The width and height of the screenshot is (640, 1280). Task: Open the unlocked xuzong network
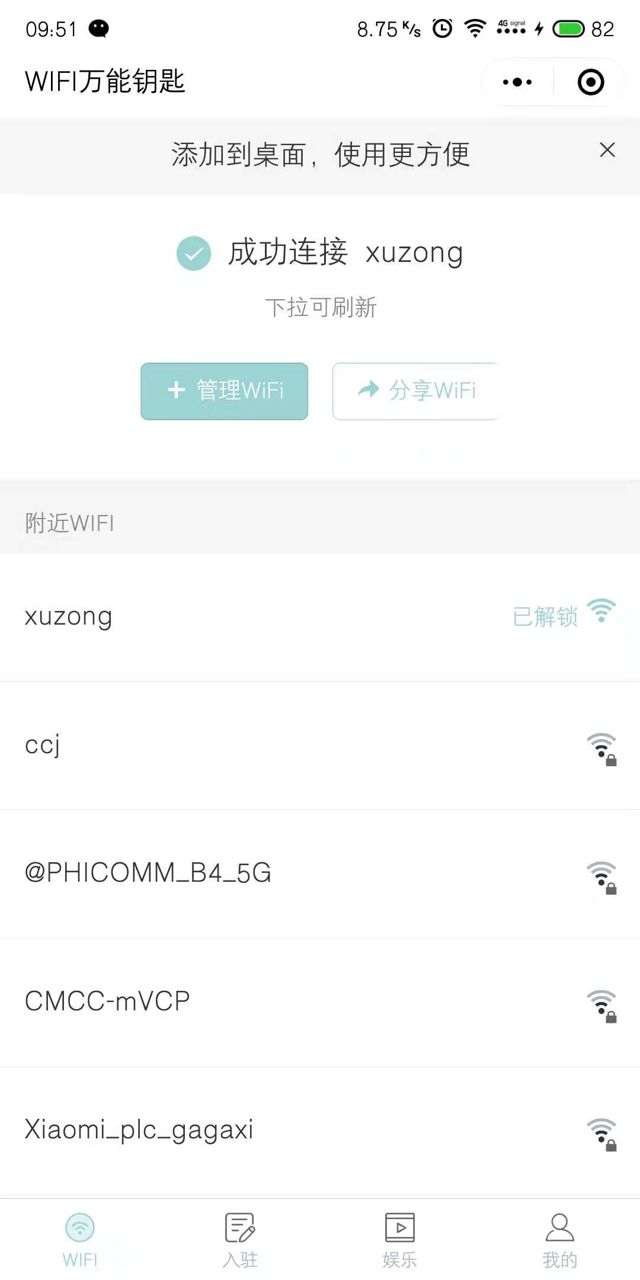(320, 616)
